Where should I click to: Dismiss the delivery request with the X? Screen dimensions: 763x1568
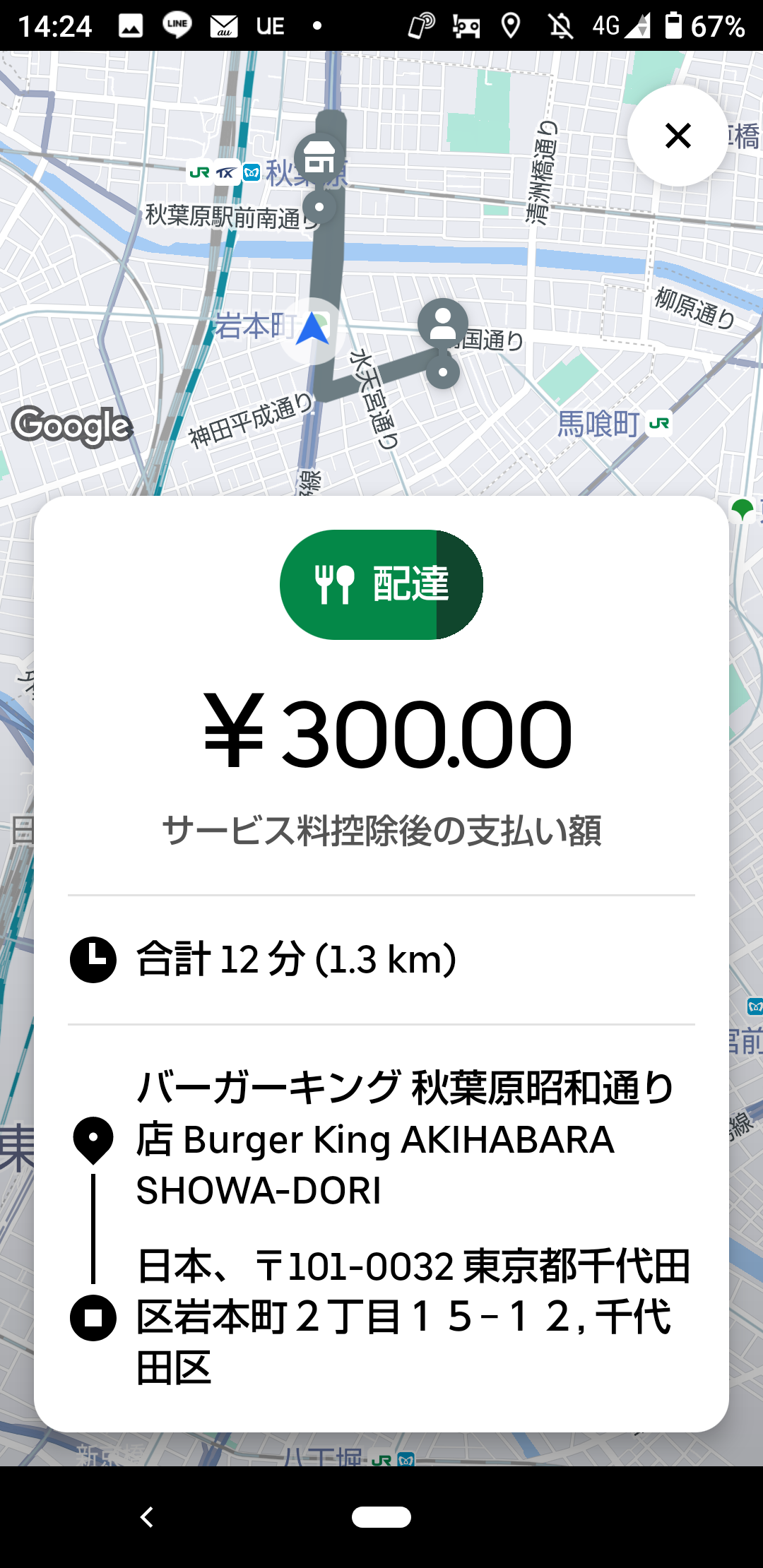click(x=678, y=136)
